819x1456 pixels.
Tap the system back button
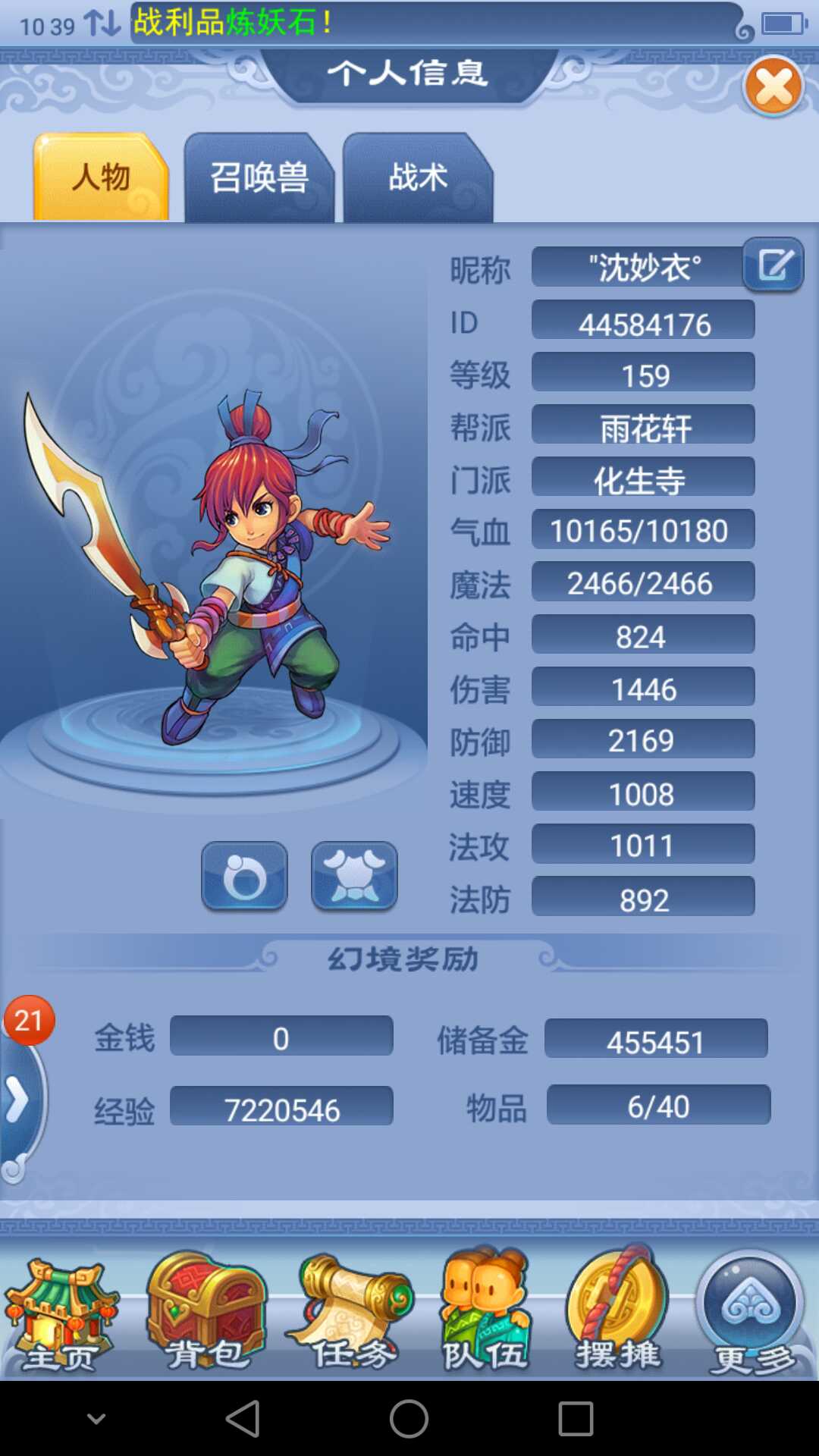click(x=243, y=1418)
